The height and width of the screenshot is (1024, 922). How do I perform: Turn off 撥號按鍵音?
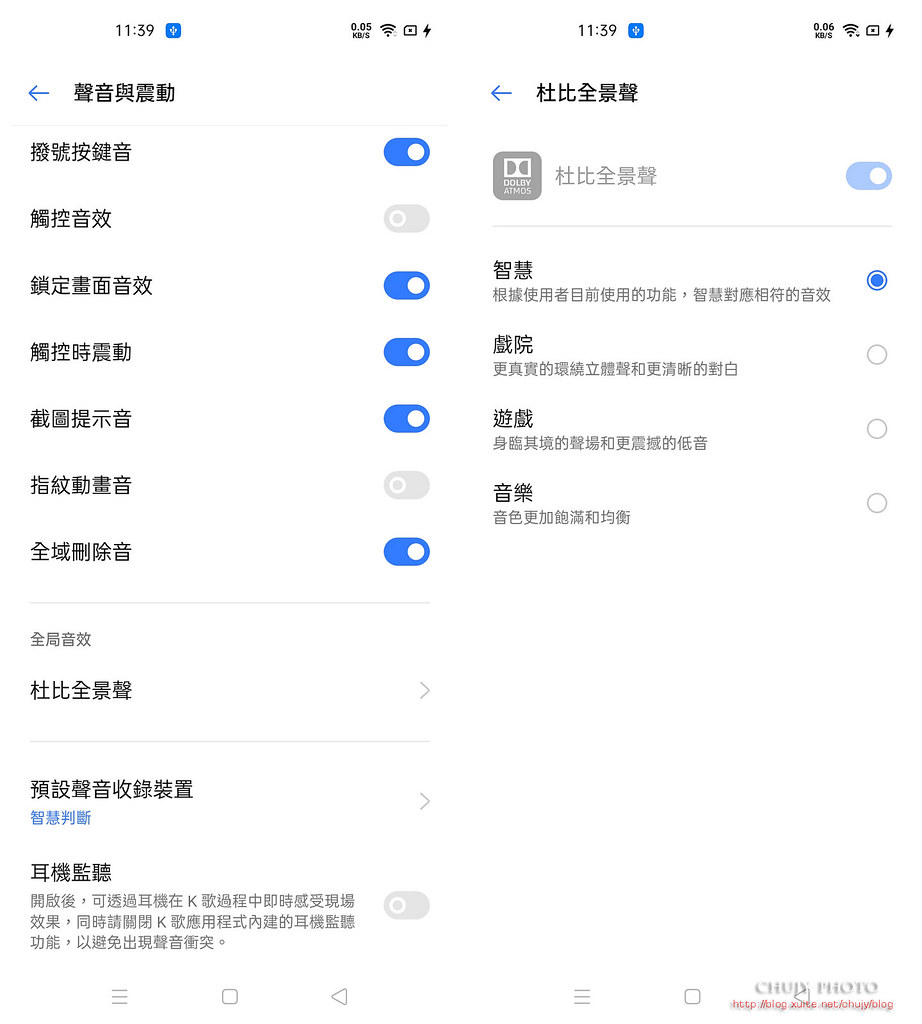point(406,153)
